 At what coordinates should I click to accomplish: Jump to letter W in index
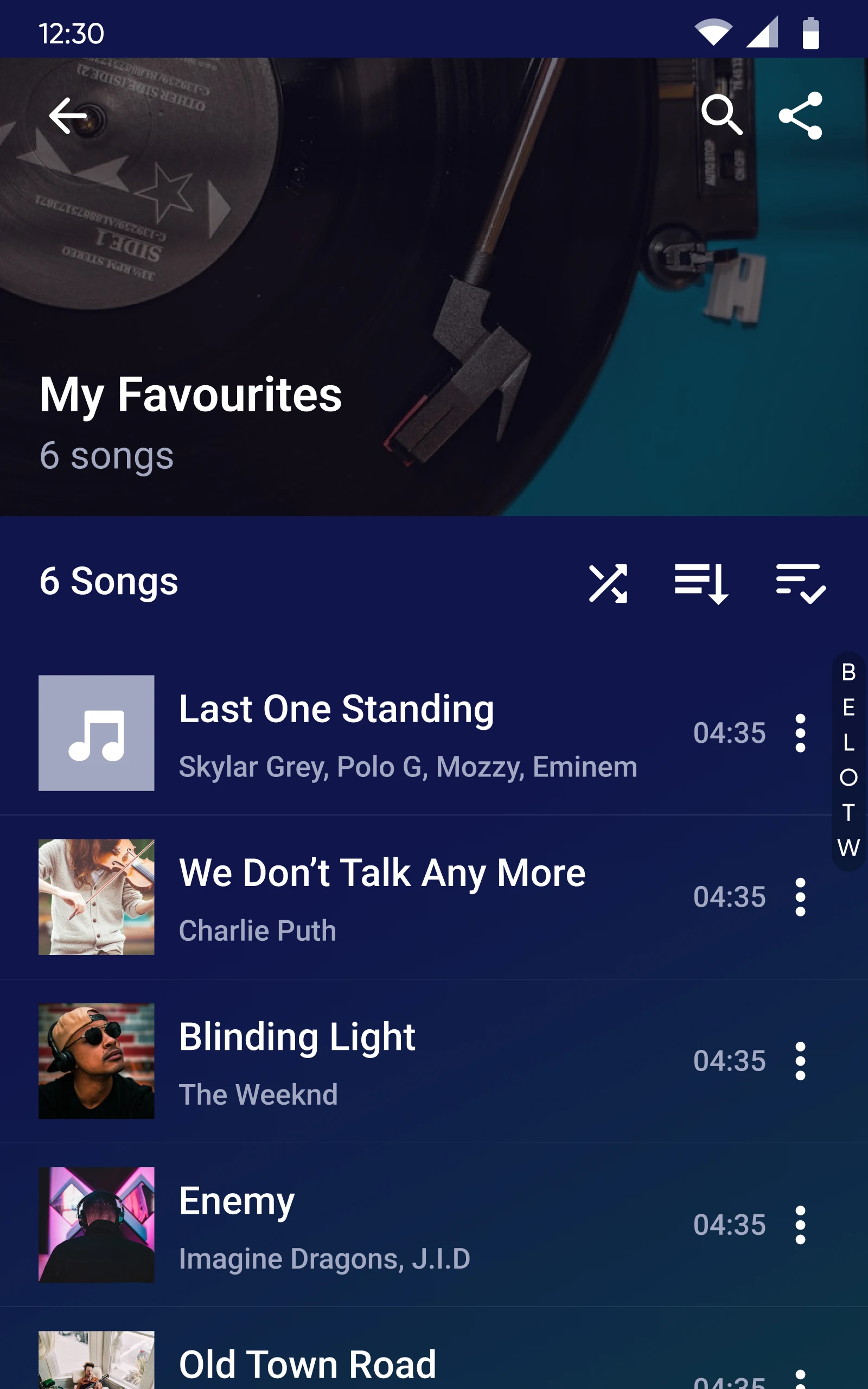848,847
